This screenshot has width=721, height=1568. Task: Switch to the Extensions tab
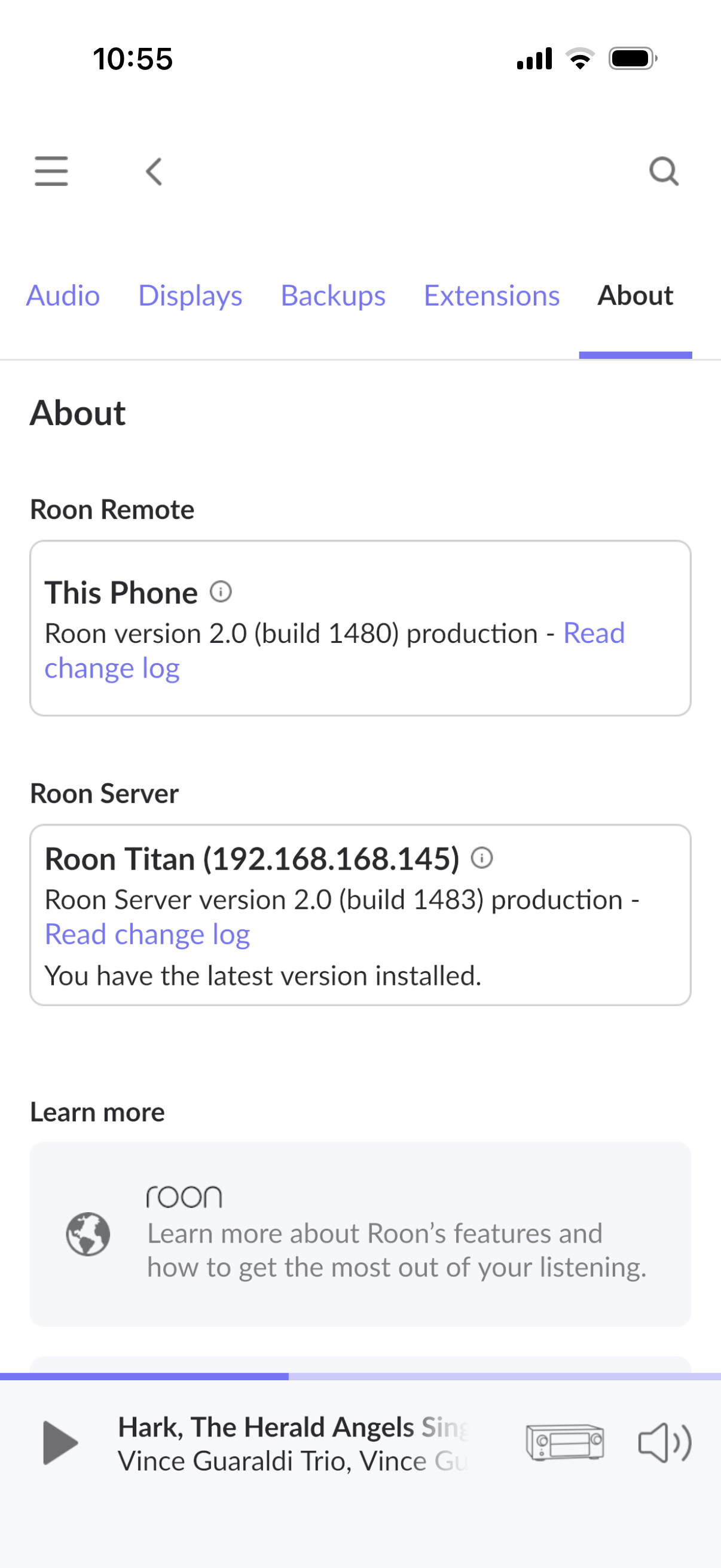[491, 296]
